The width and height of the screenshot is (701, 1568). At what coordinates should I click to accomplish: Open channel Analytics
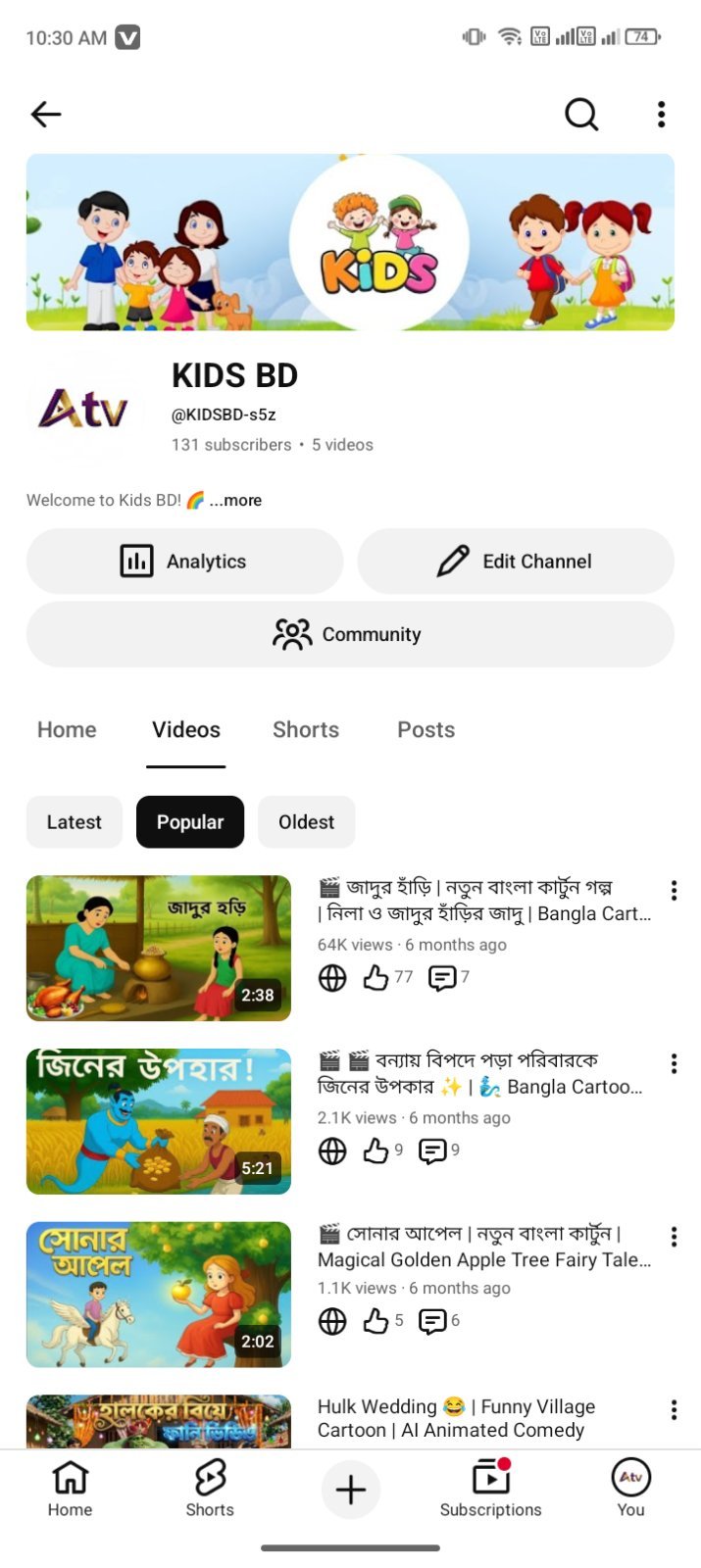[184, 562]
